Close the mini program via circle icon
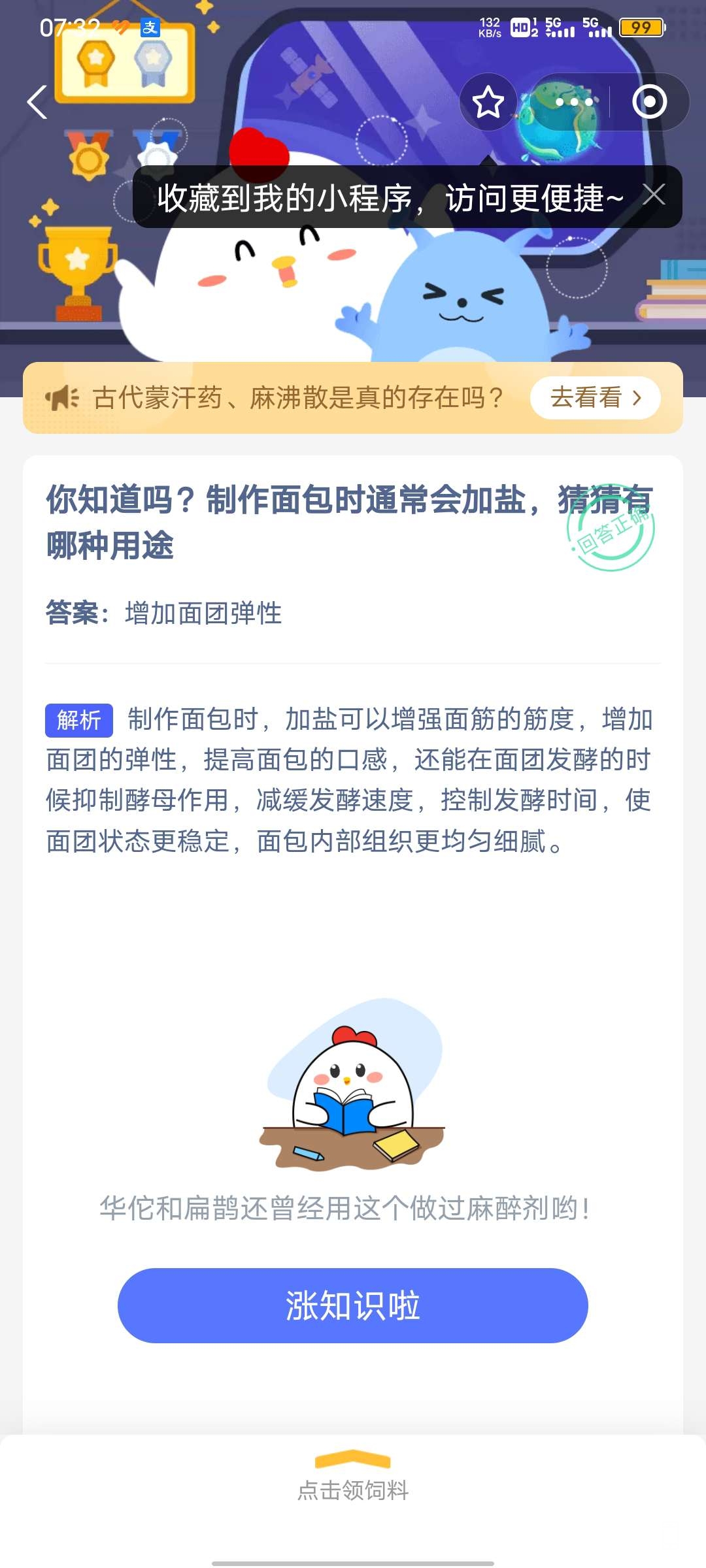 click(649, 103)
